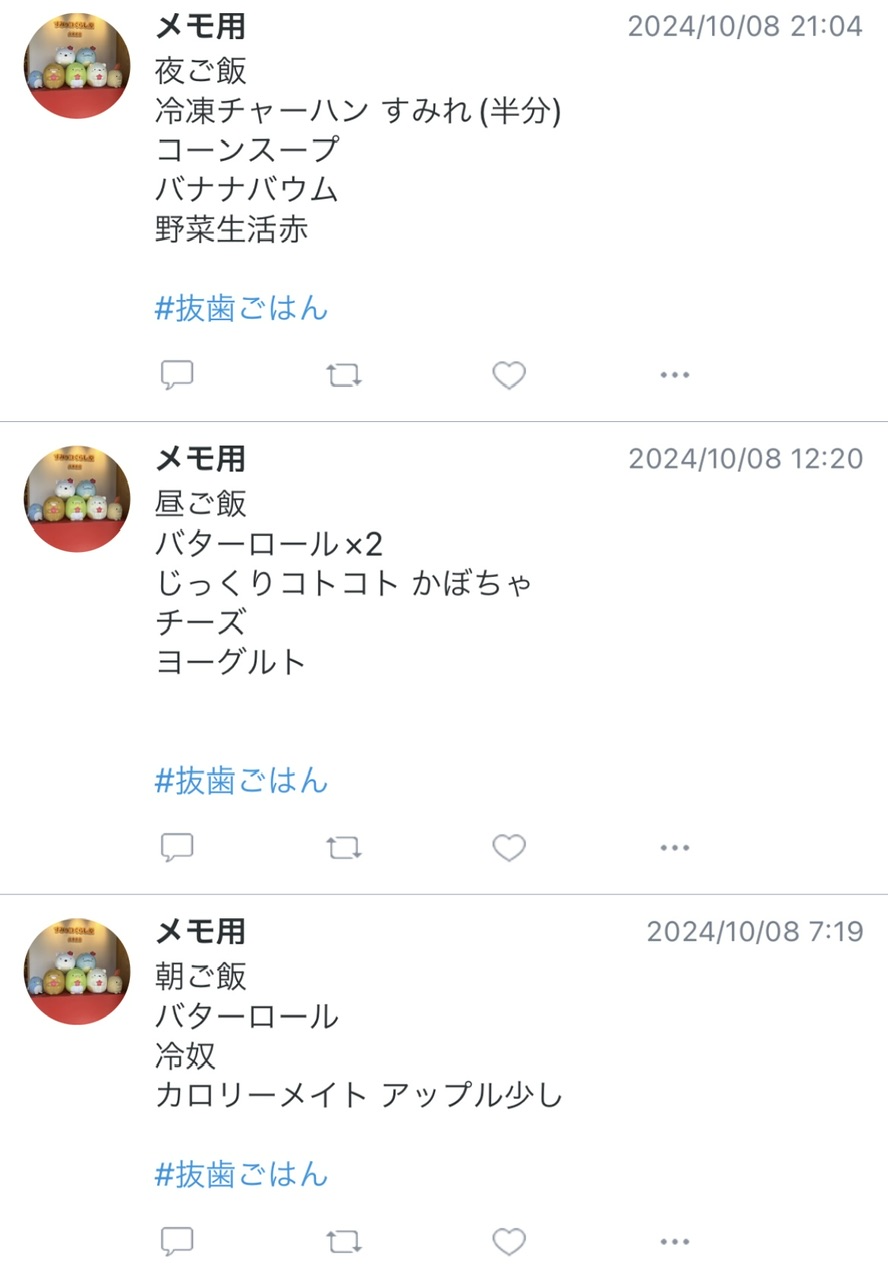This screenshot has width=888, height=1280.
Task: Retweet the 21:04 dinner post
Action: [x=343, y=375]
